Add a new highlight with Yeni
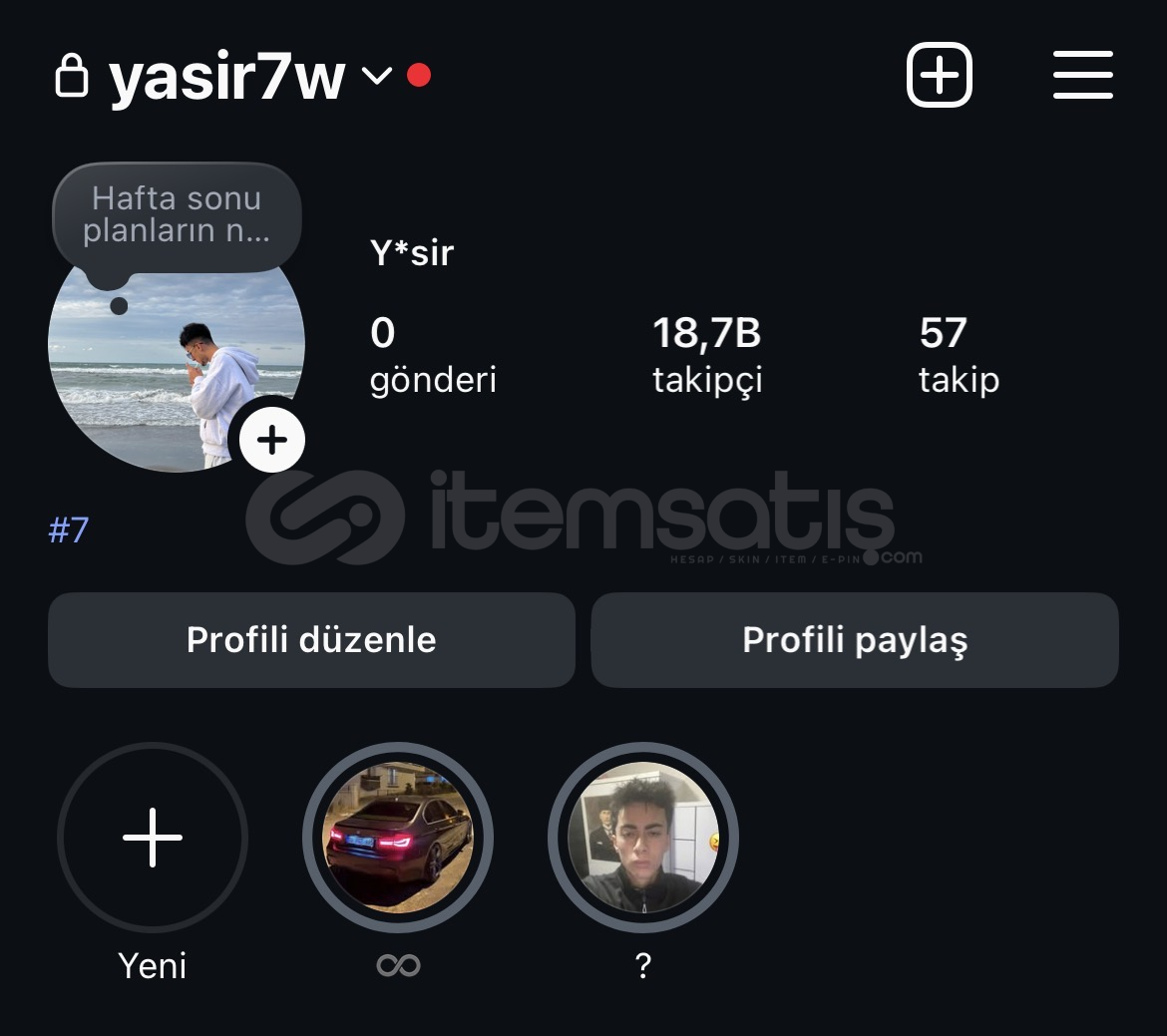Viewport: 1167px width, 1036px height. coord(153,838)
